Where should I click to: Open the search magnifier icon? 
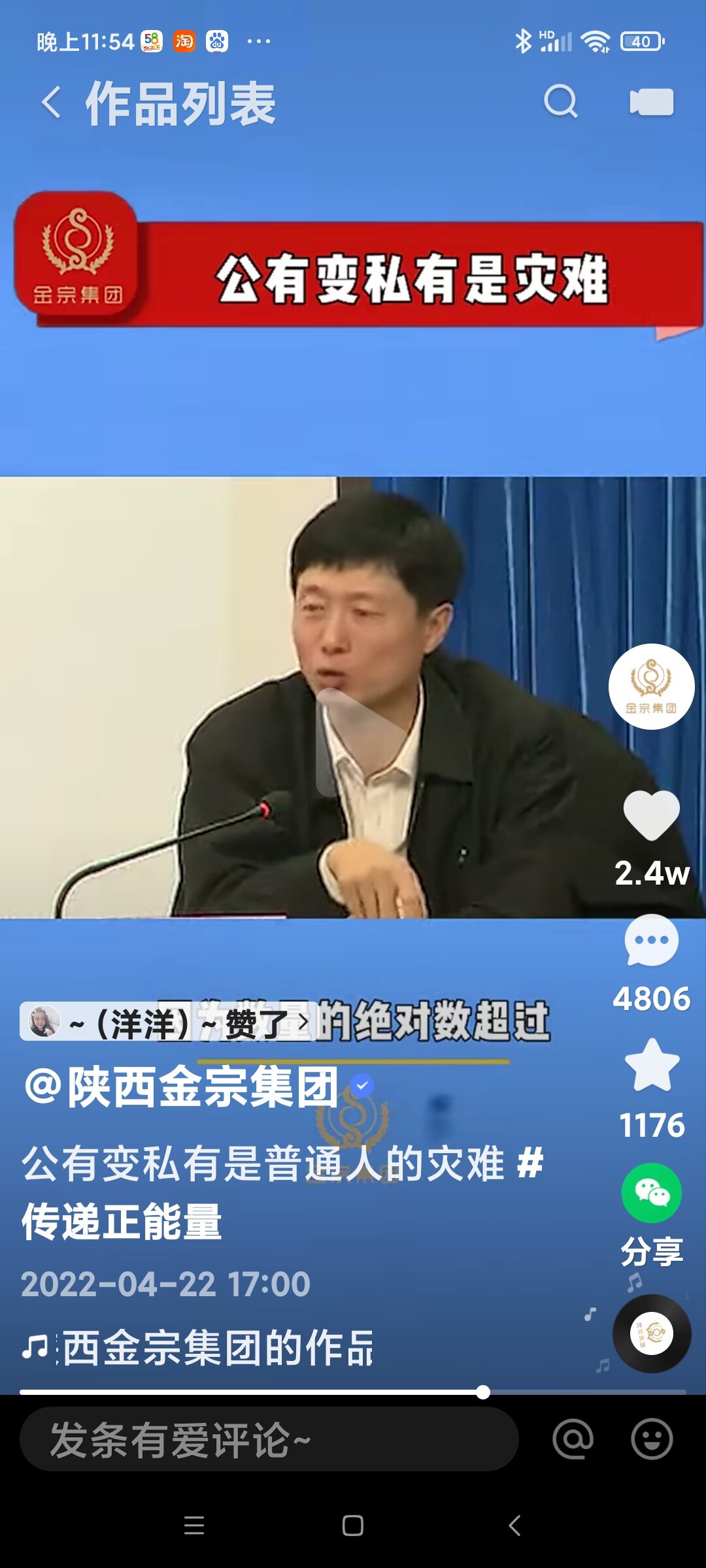click(x=561, y=102)
